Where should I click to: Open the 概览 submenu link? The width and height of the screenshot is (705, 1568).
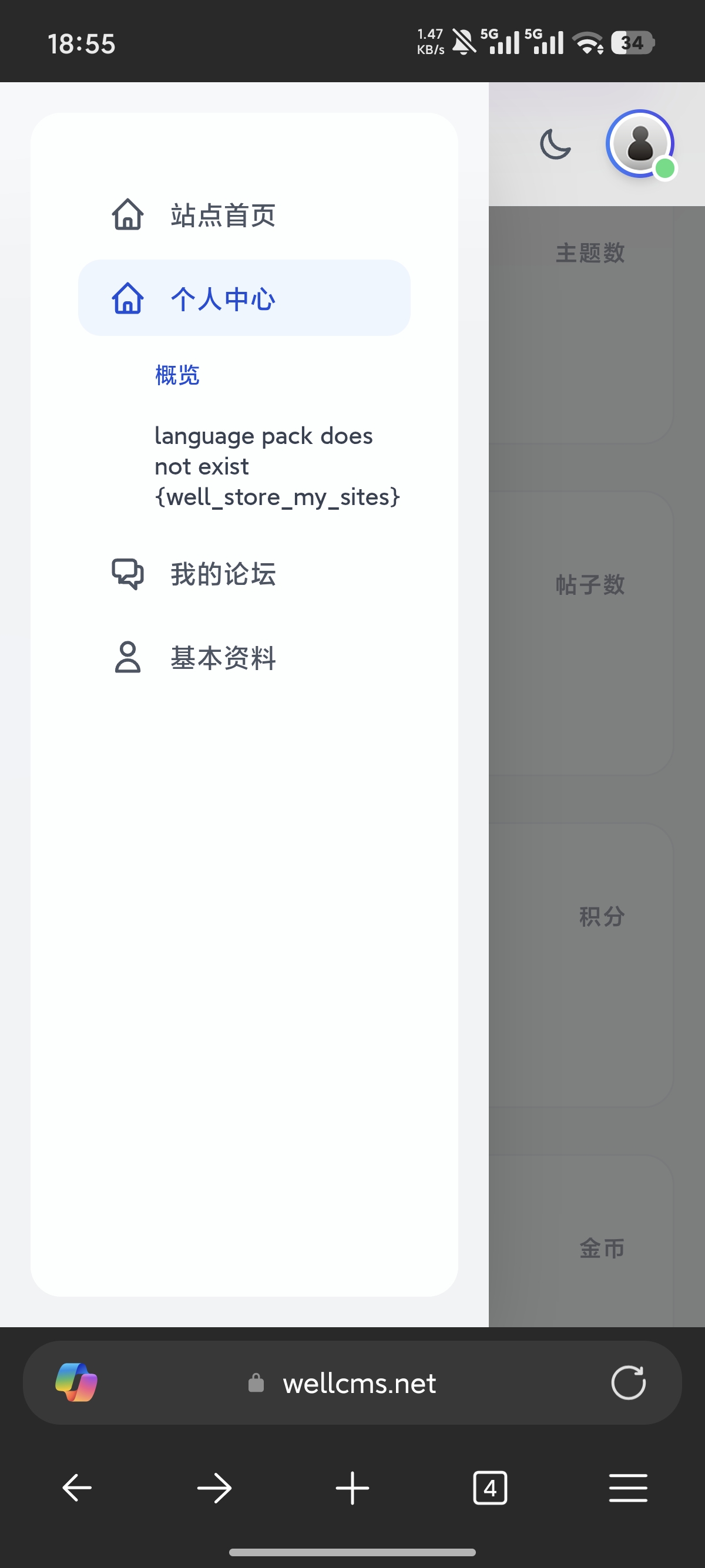pyautogui.click(x=177, y=375)
